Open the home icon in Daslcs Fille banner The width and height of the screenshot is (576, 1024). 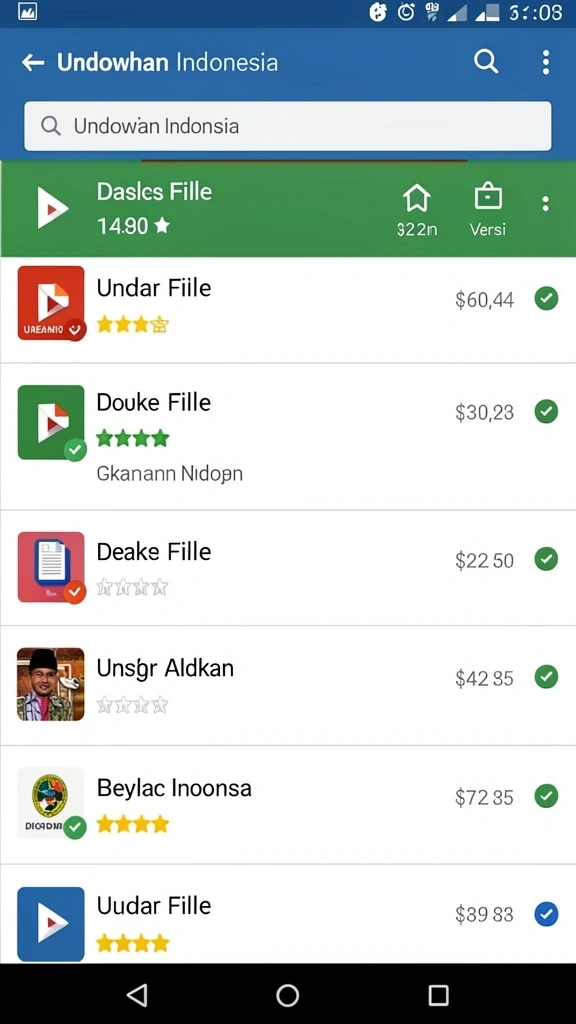(x=417, y=198)
